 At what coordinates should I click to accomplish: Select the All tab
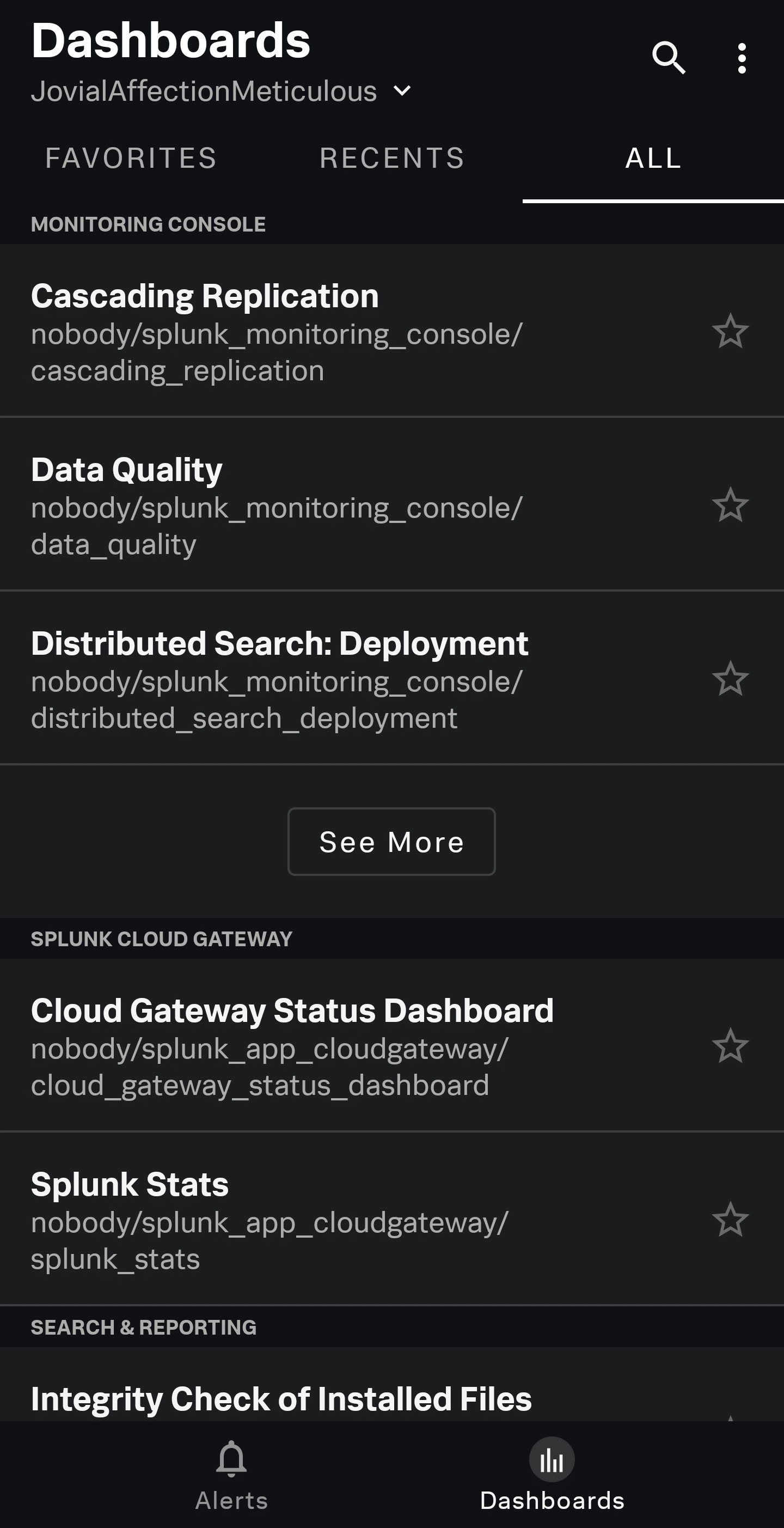(653, 159)
